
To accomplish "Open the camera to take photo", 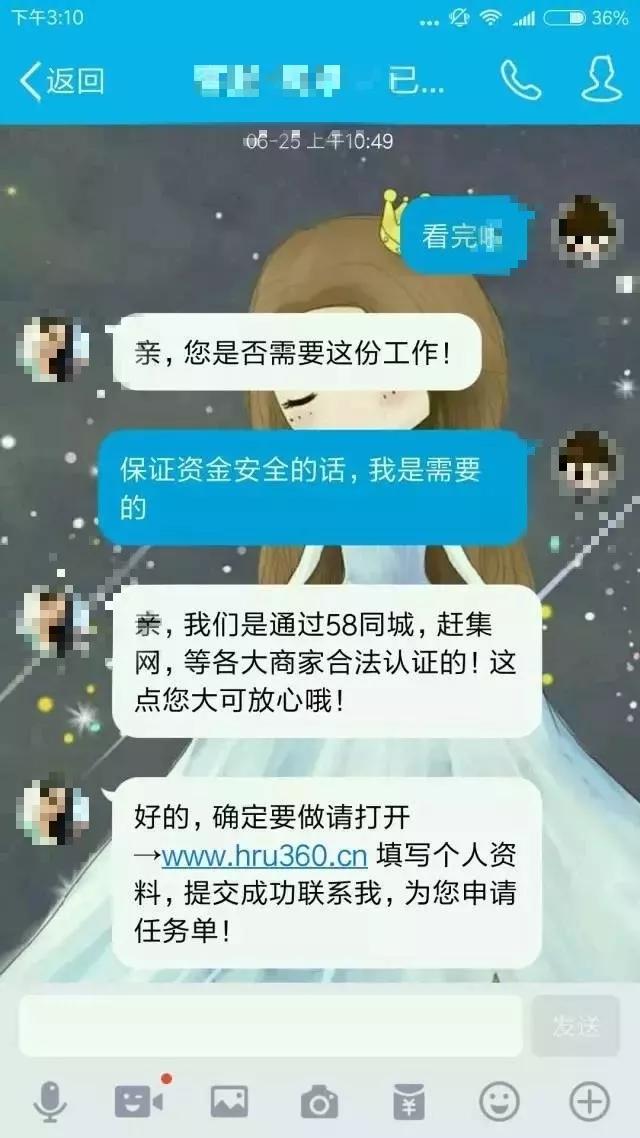I will click(319, 1102).
